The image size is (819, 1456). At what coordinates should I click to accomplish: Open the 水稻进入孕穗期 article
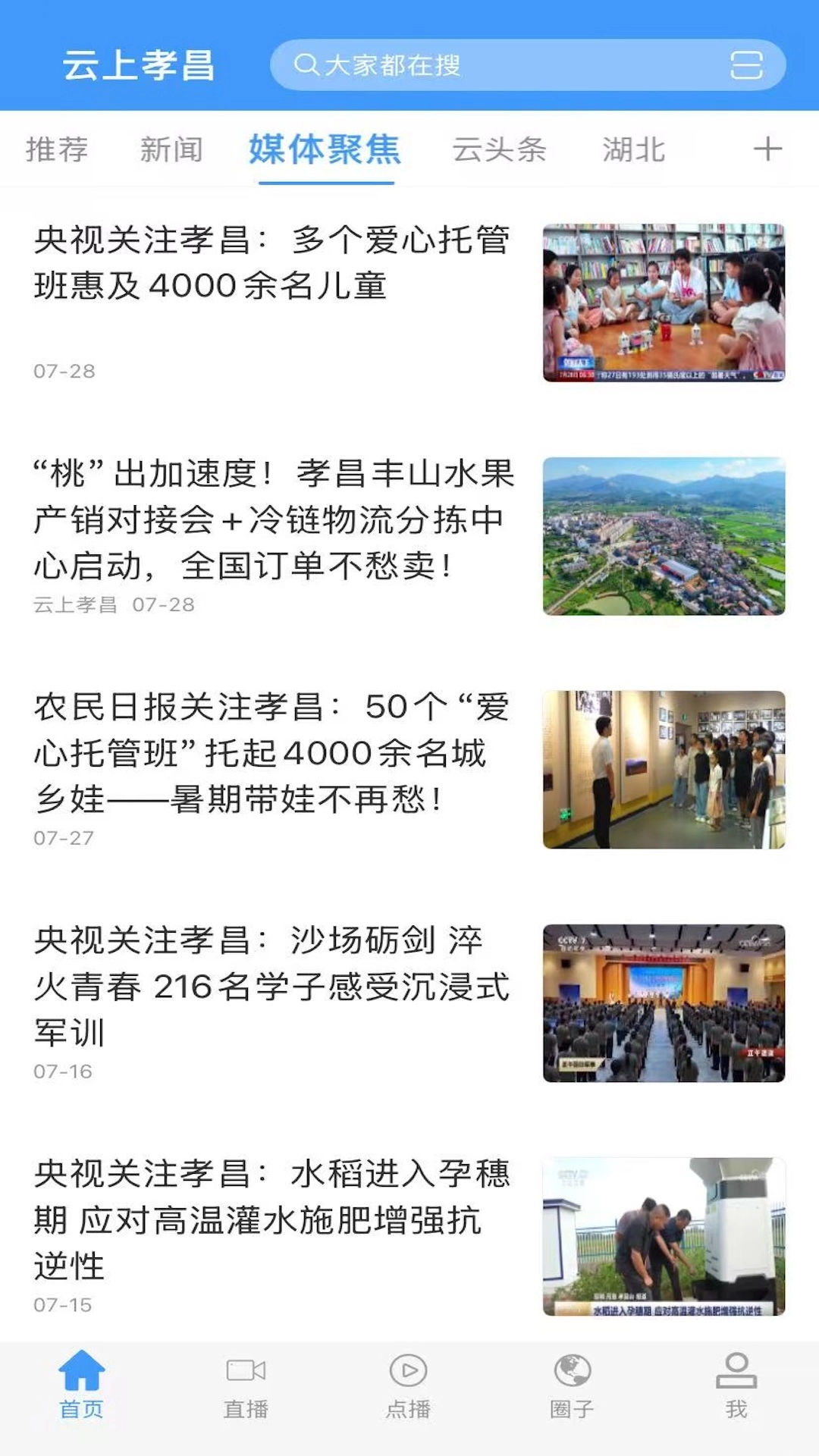click(x=273, y=1219)
